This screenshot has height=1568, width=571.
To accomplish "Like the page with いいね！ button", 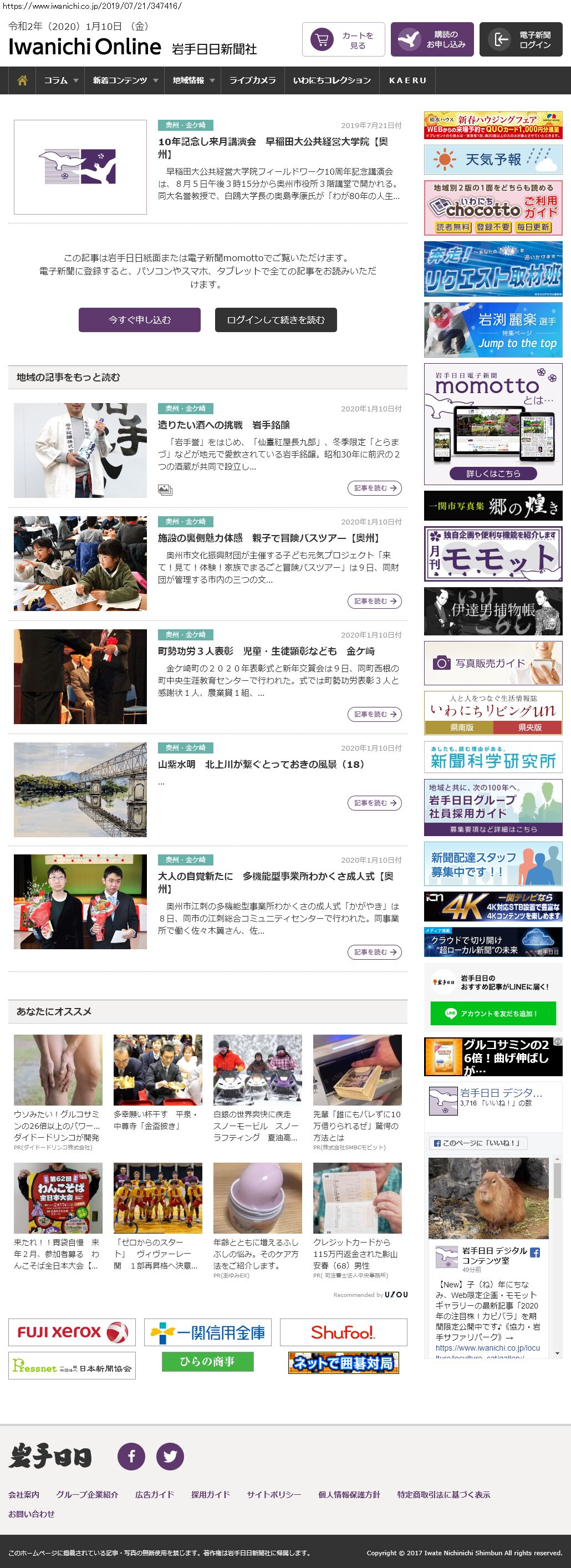I will (x=478, y=1143).
